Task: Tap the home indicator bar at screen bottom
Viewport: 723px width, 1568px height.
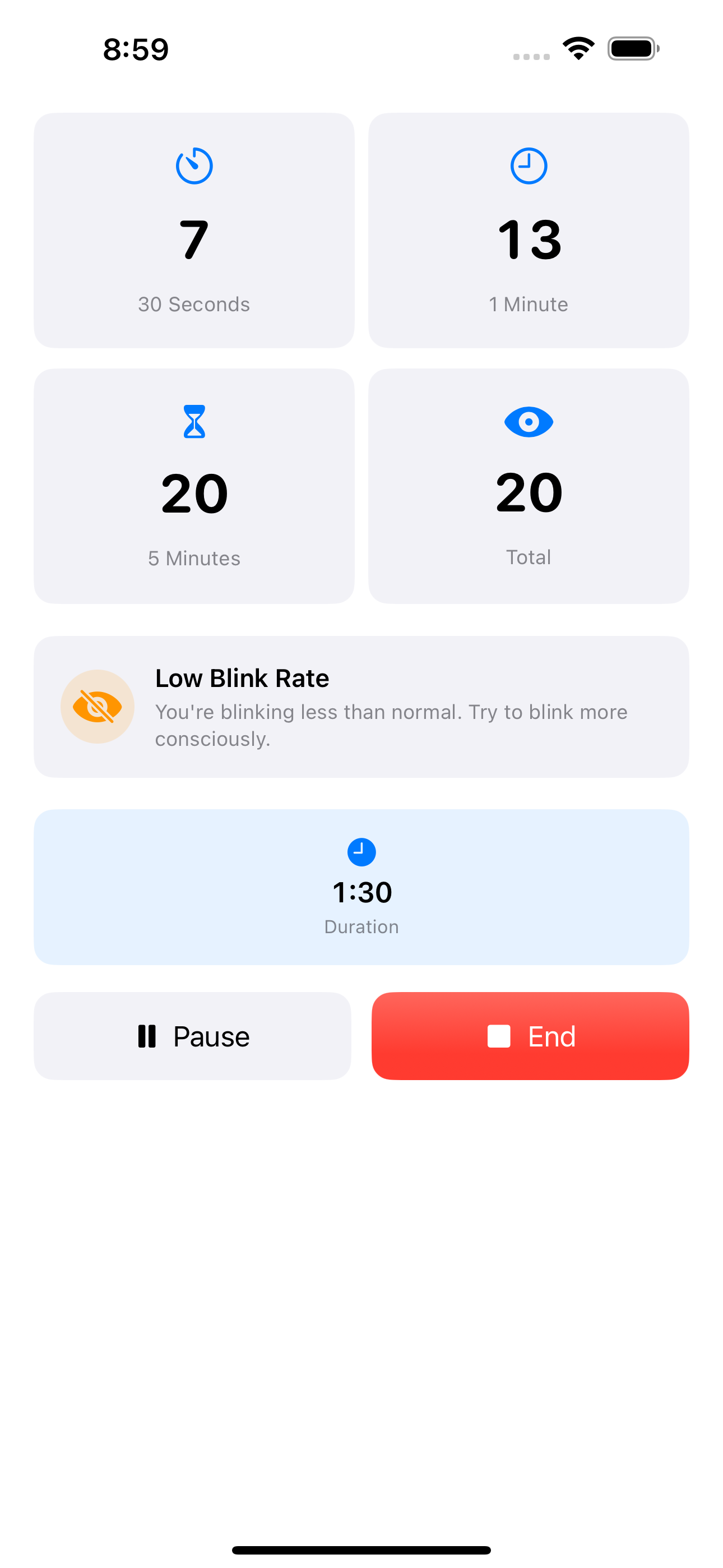Action: point(361,1549)
